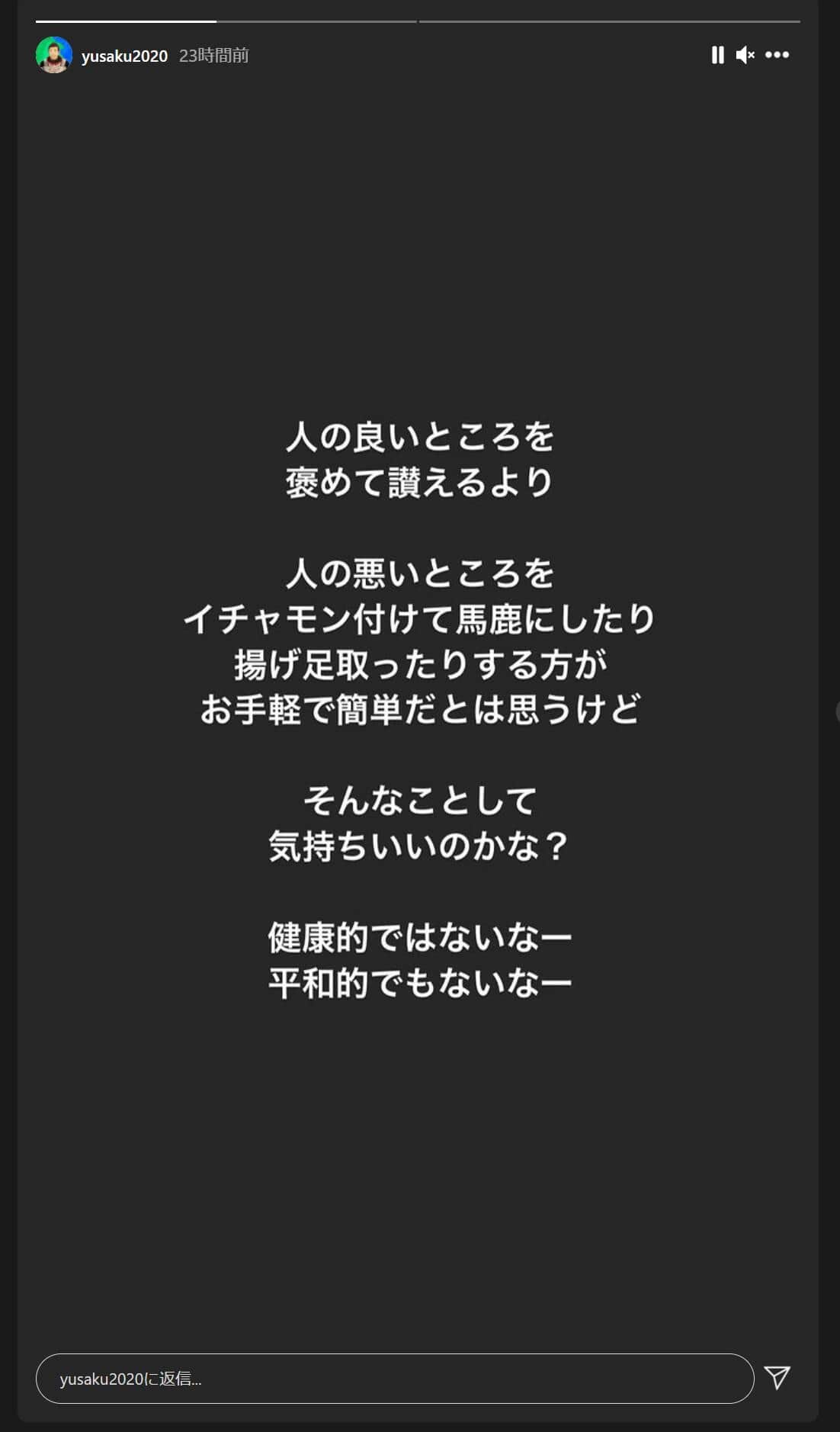Focus the reply to yusaku2020 field

(x=394, y=1378)
